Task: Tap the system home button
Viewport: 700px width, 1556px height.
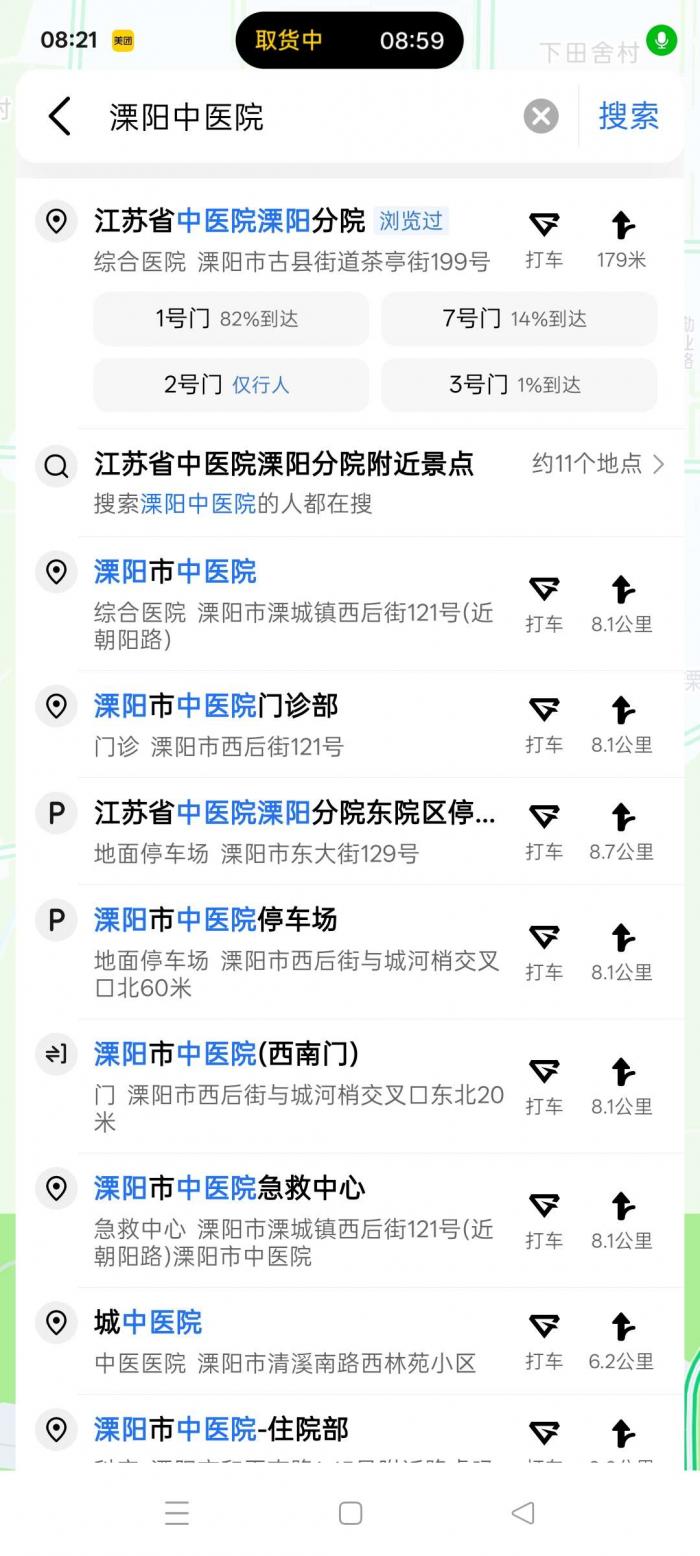Action: [x=350, y=1513]
